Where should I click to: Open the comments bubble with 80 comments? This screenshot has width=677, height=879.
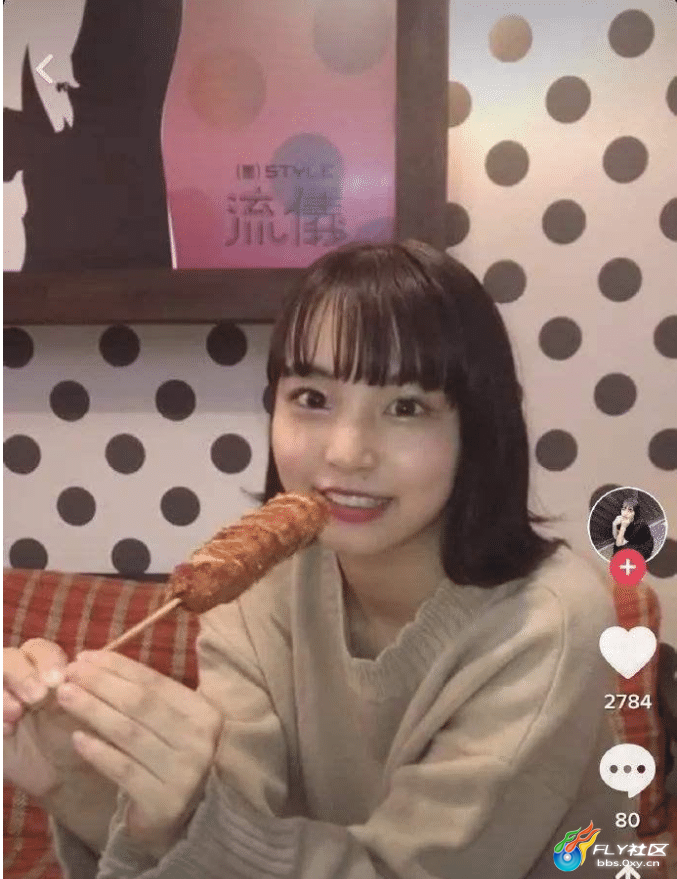point(627,771)
